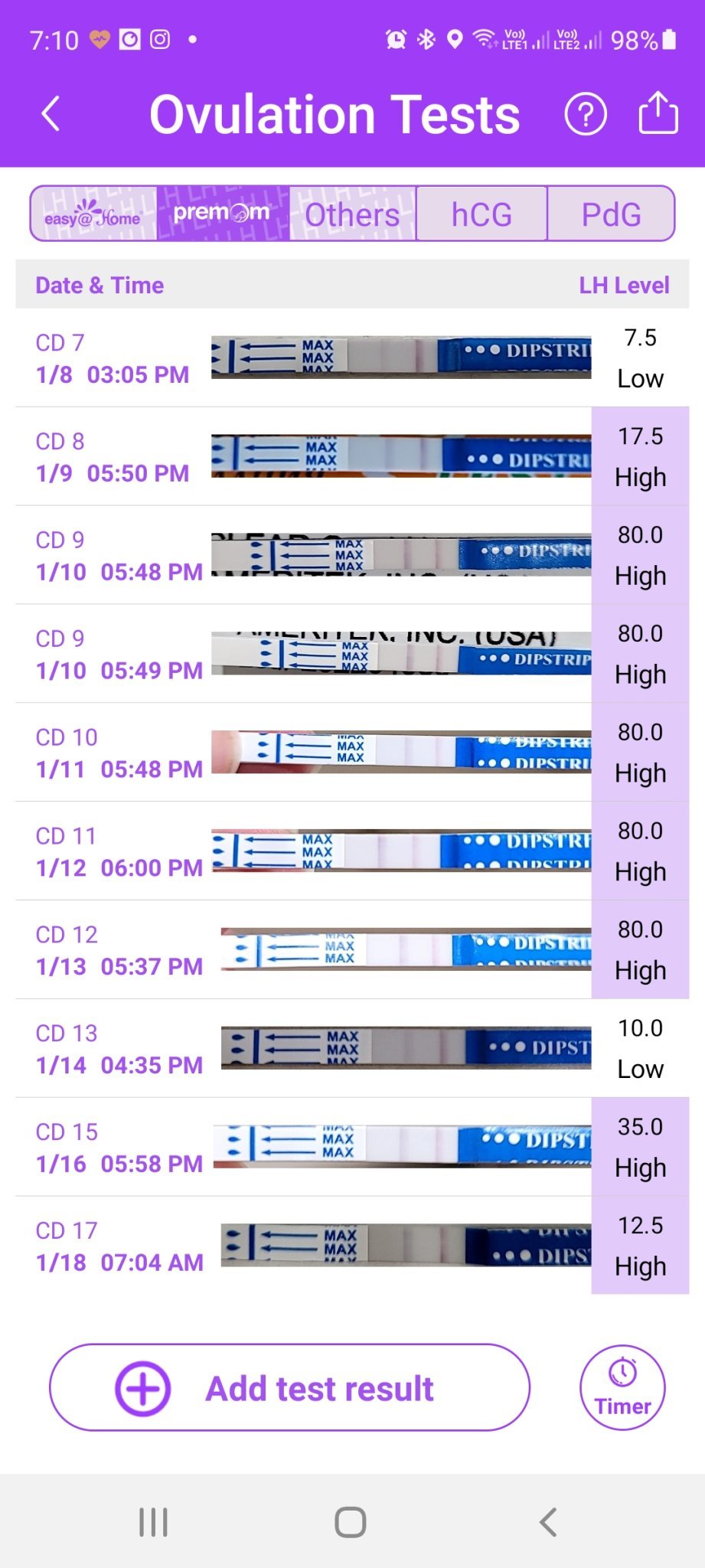Open the CD 17 test from 1/18
Viewport: 705px width, 1568px height.
352,1247
